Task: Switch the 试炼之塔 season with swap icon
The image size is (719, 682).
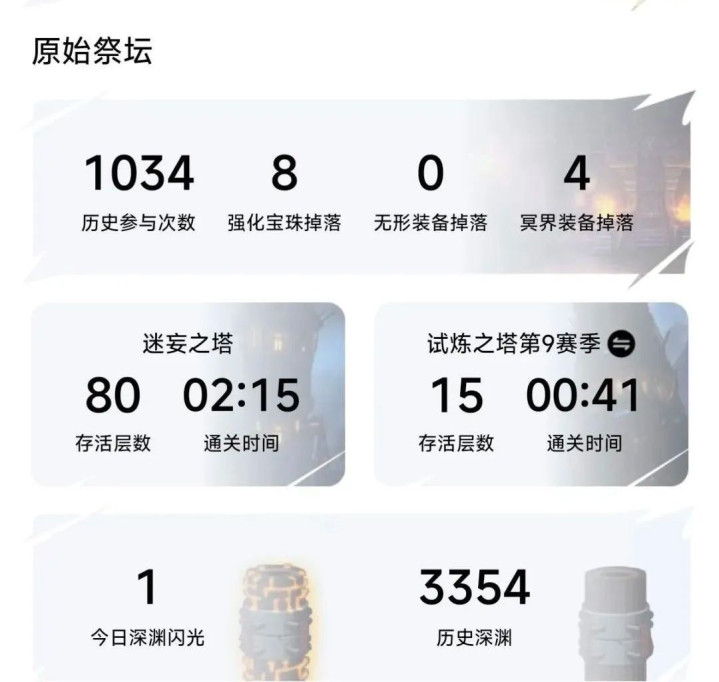Action: (621, 344)
